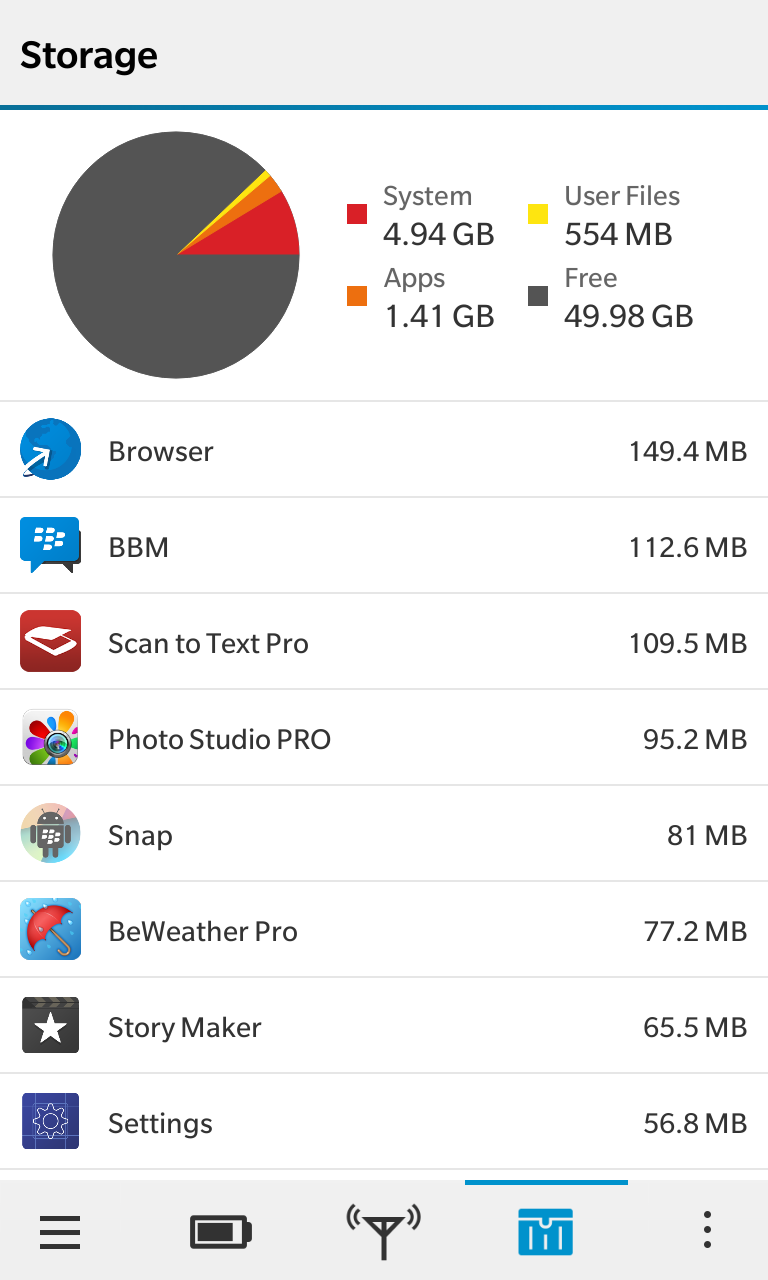Select the Scan to Text Pro row

pos(384,642)
